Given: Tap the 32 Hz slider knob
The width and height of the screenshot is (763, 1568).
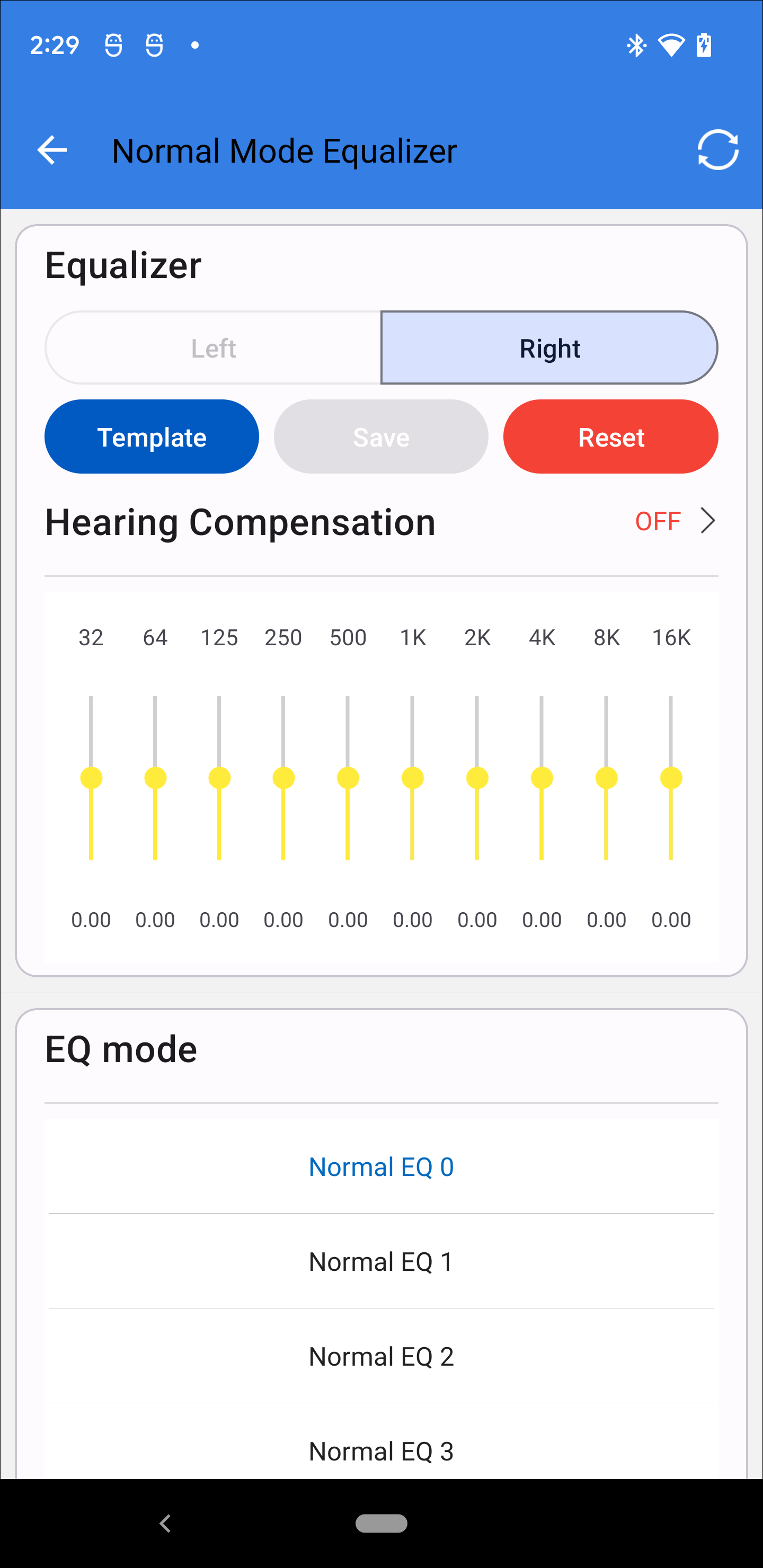Looking at the screenshot, I should pyautogui.click(x=91, y=778).
